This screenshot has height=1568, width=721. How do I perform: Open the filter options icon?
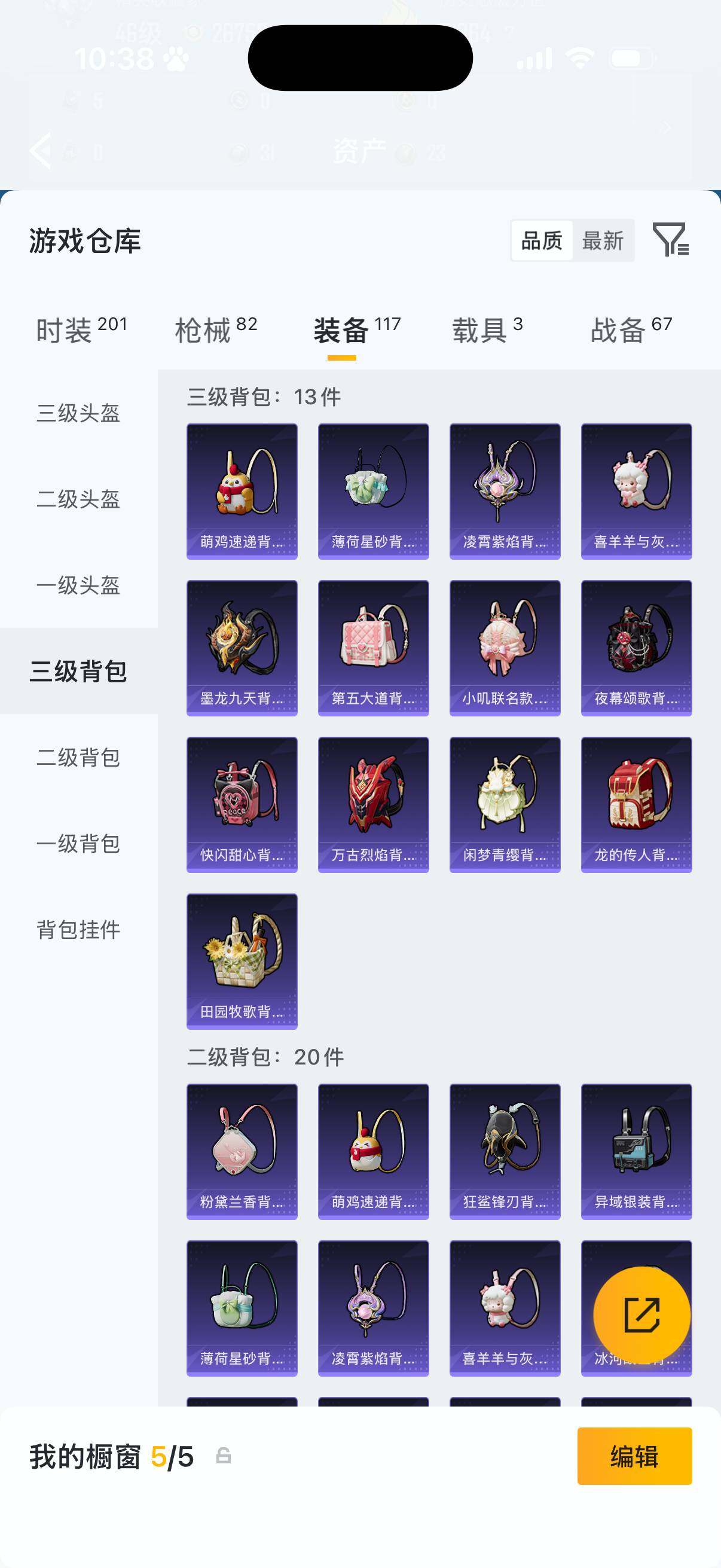pos(672,242)
